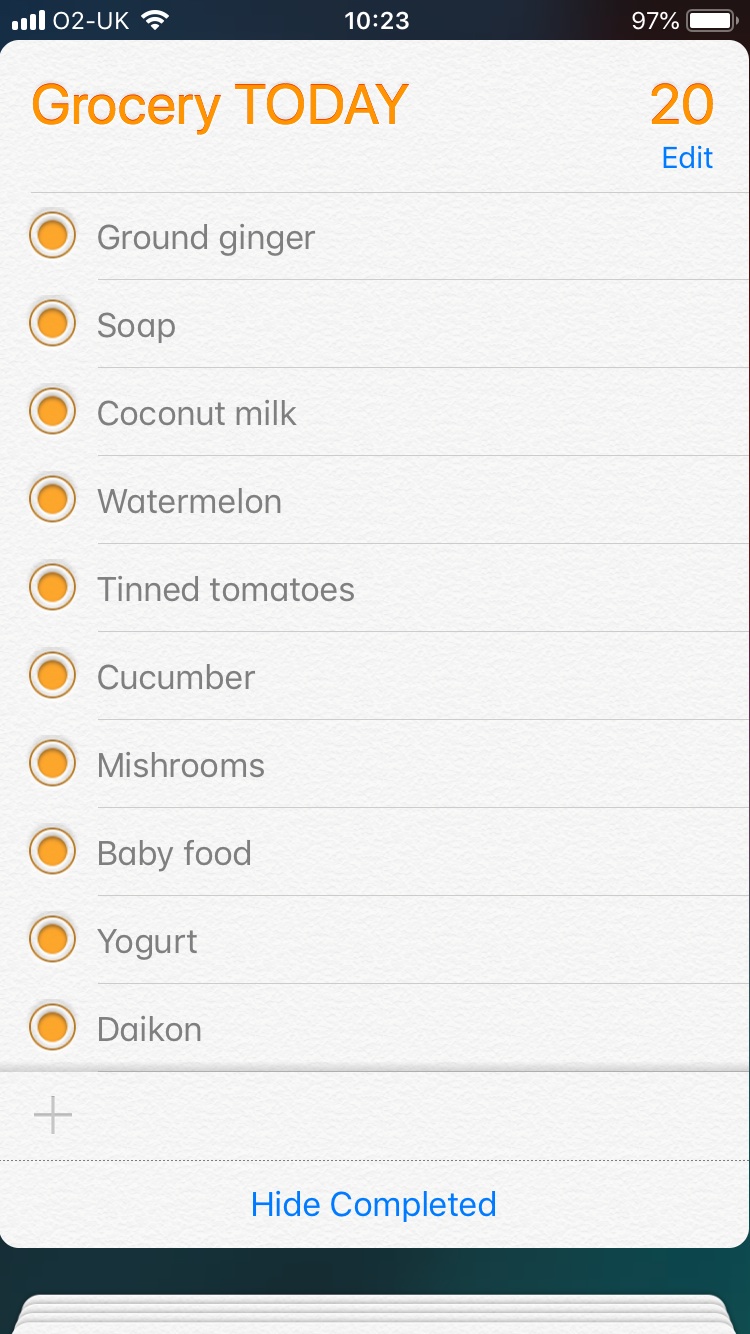Toggle the Watermelon checkbox
750x1334 pixels.
coord(52,500)
